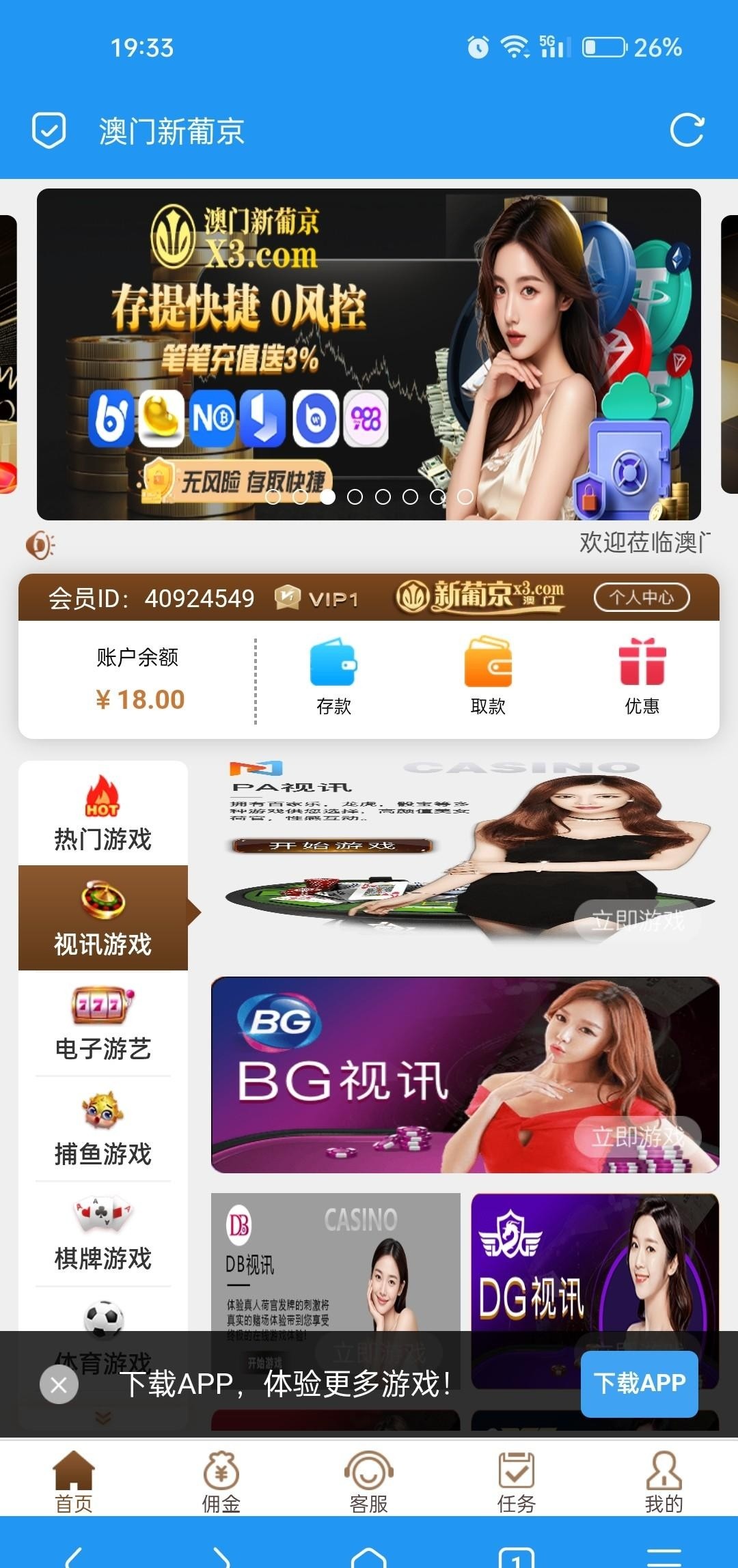
Task: View 优惠 promotions
Action: 642,676
